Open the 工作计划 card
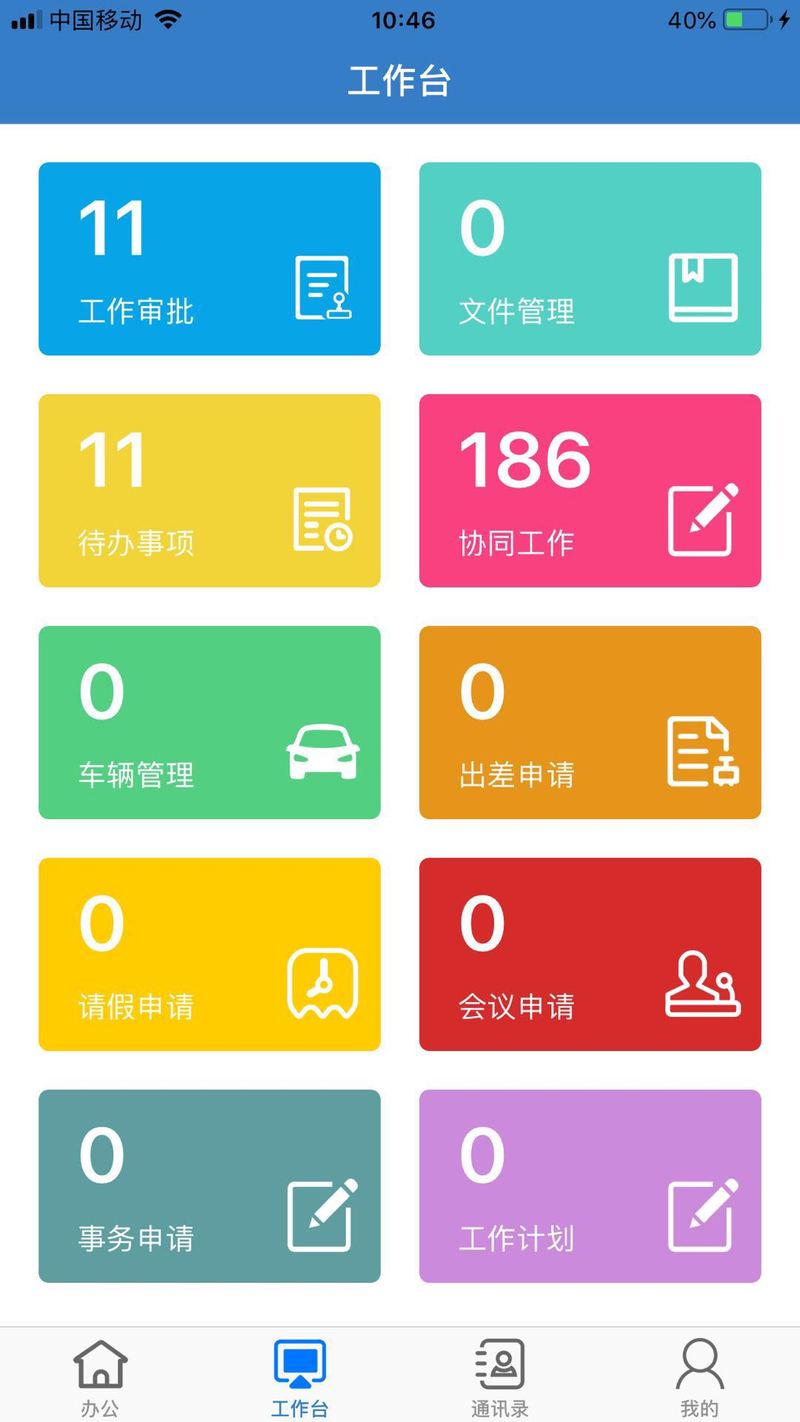The width and height of the screenshot is (800, 1422). coord(590,1187)
